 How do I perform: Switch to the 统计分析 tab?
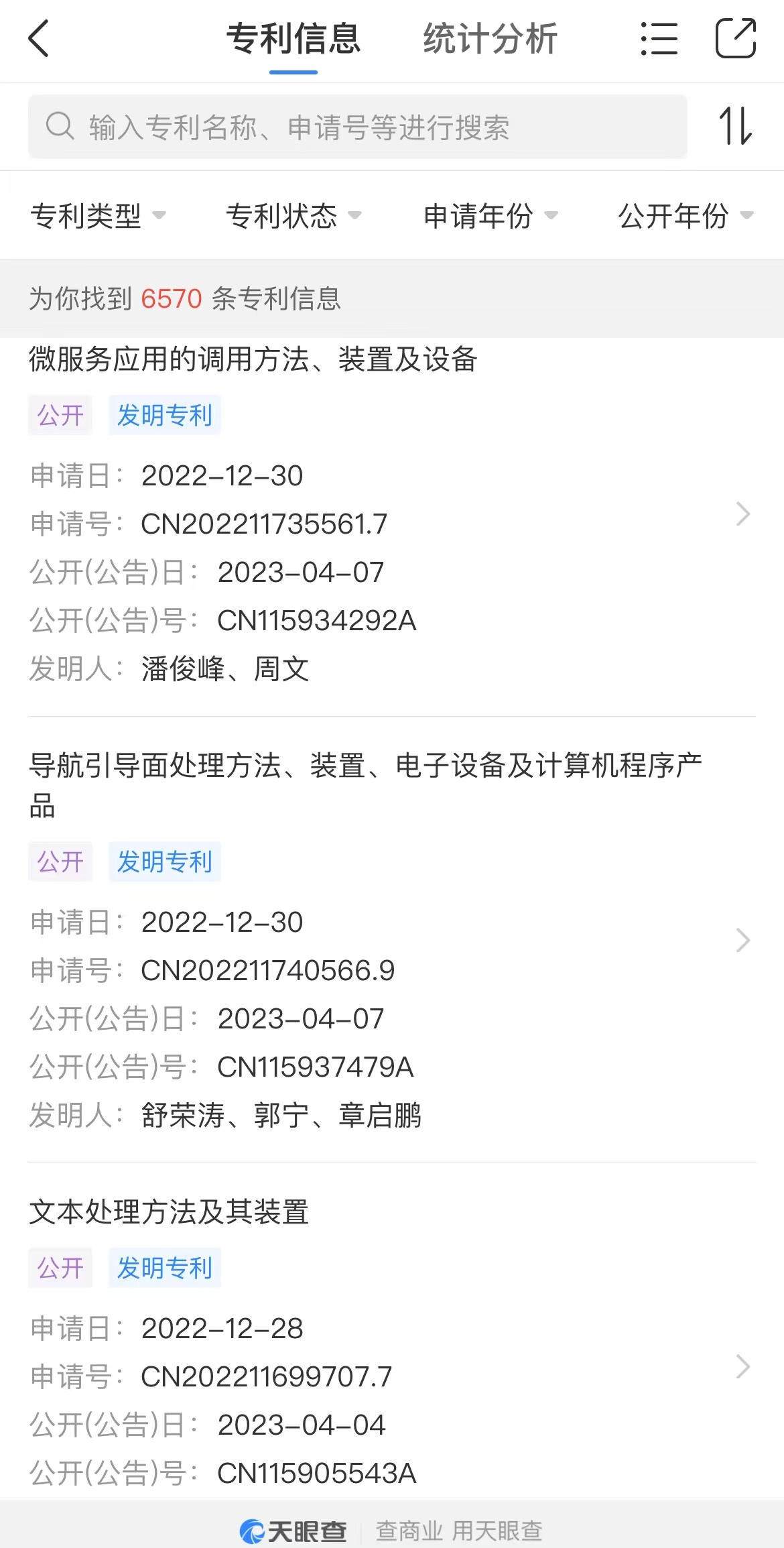tap(490, 38)
